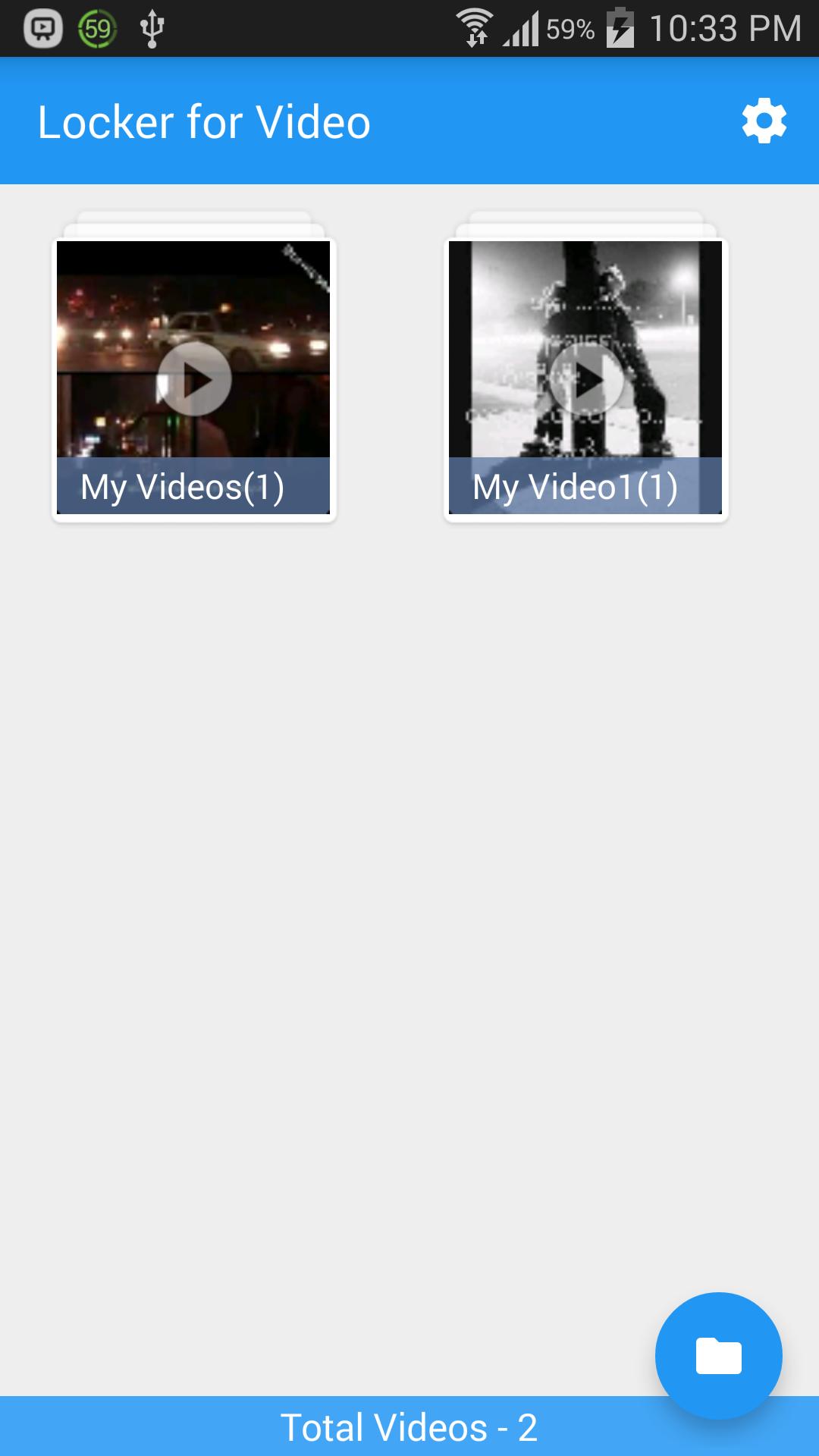Open the My Videos(1) folder
The height and width of the screenshot is (1456, 819).
click(x=193, y=378)
